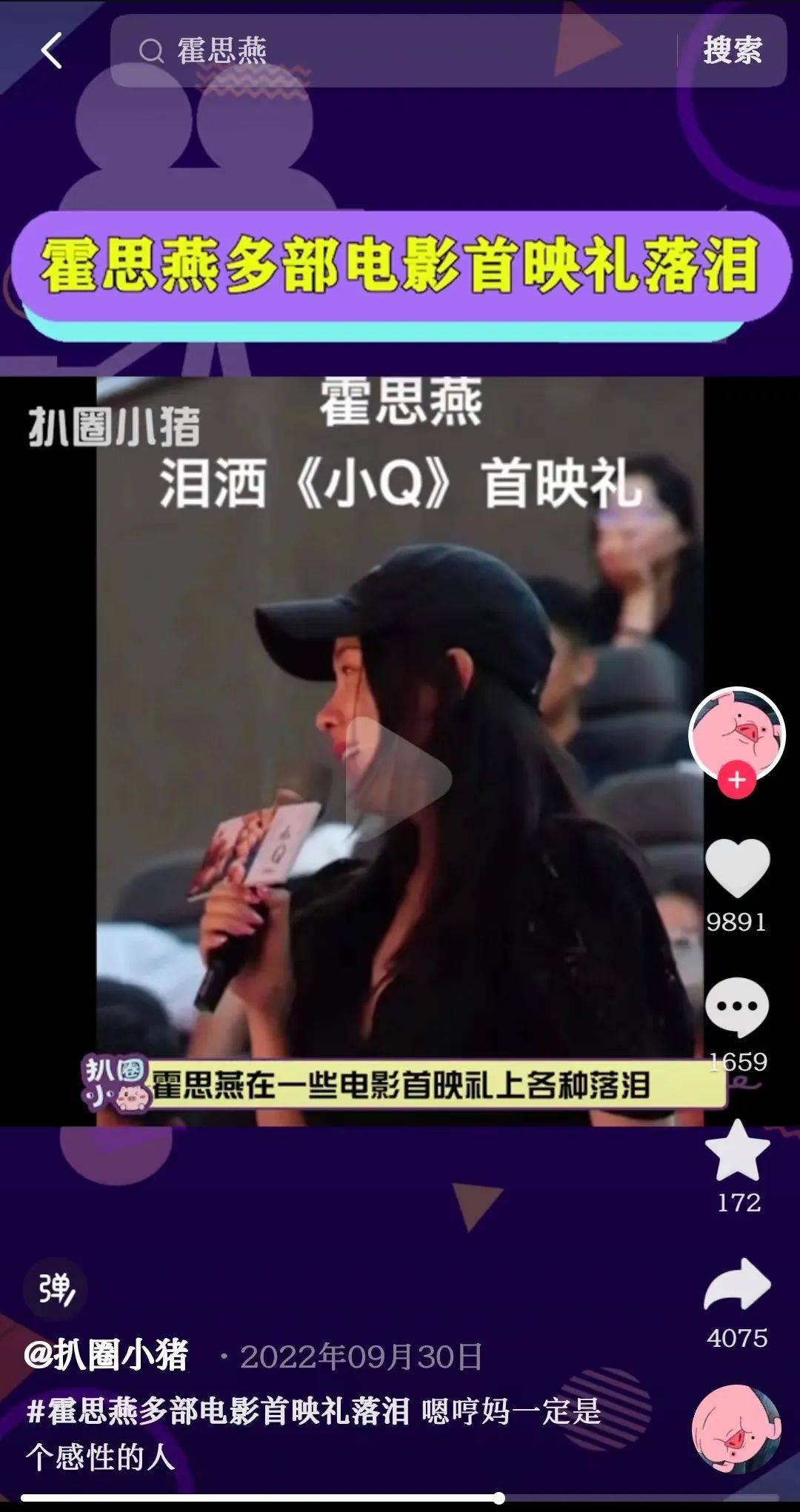Image resolution: width=800 pixels, height=1512 pixels.
Task: Like this video with the heart icon
Action: pyautogui.click(x=736, y=866)
